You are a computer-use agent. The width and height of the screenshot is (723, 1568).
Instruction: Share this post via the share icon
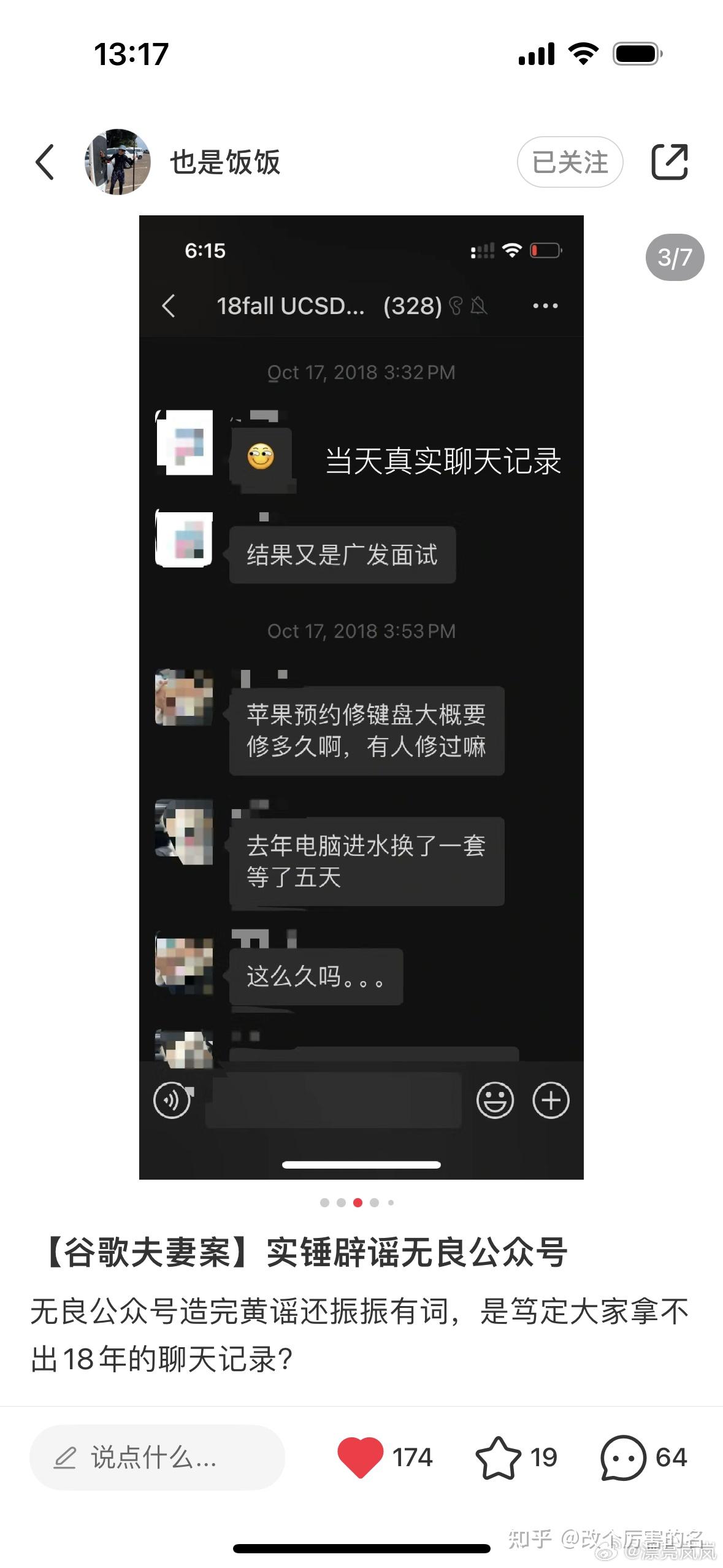669,162
